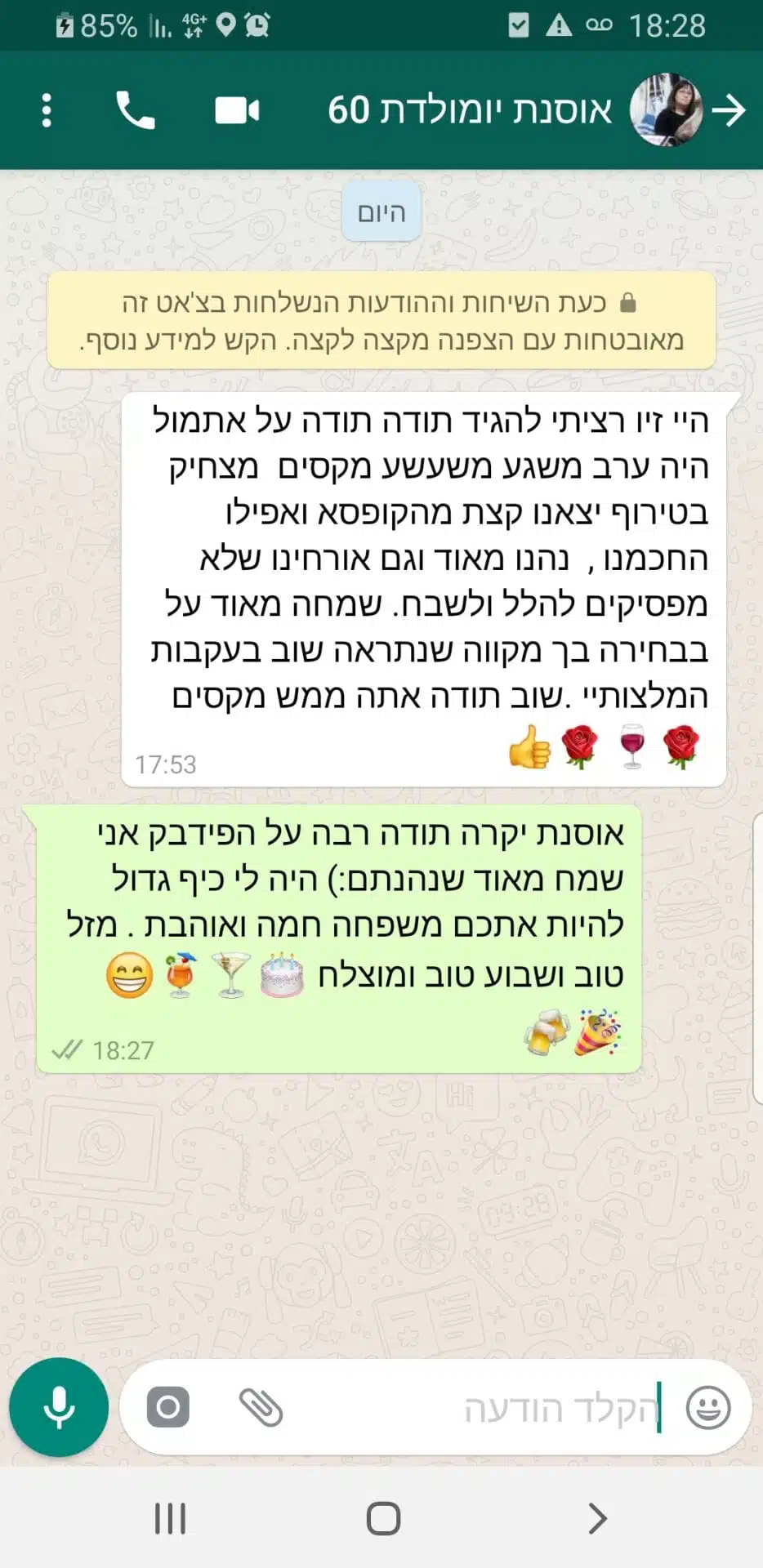Open contact info for אוסנת יומולדת 60
763x1568 pixels.
pyautogui.click(x=470, y=109)
